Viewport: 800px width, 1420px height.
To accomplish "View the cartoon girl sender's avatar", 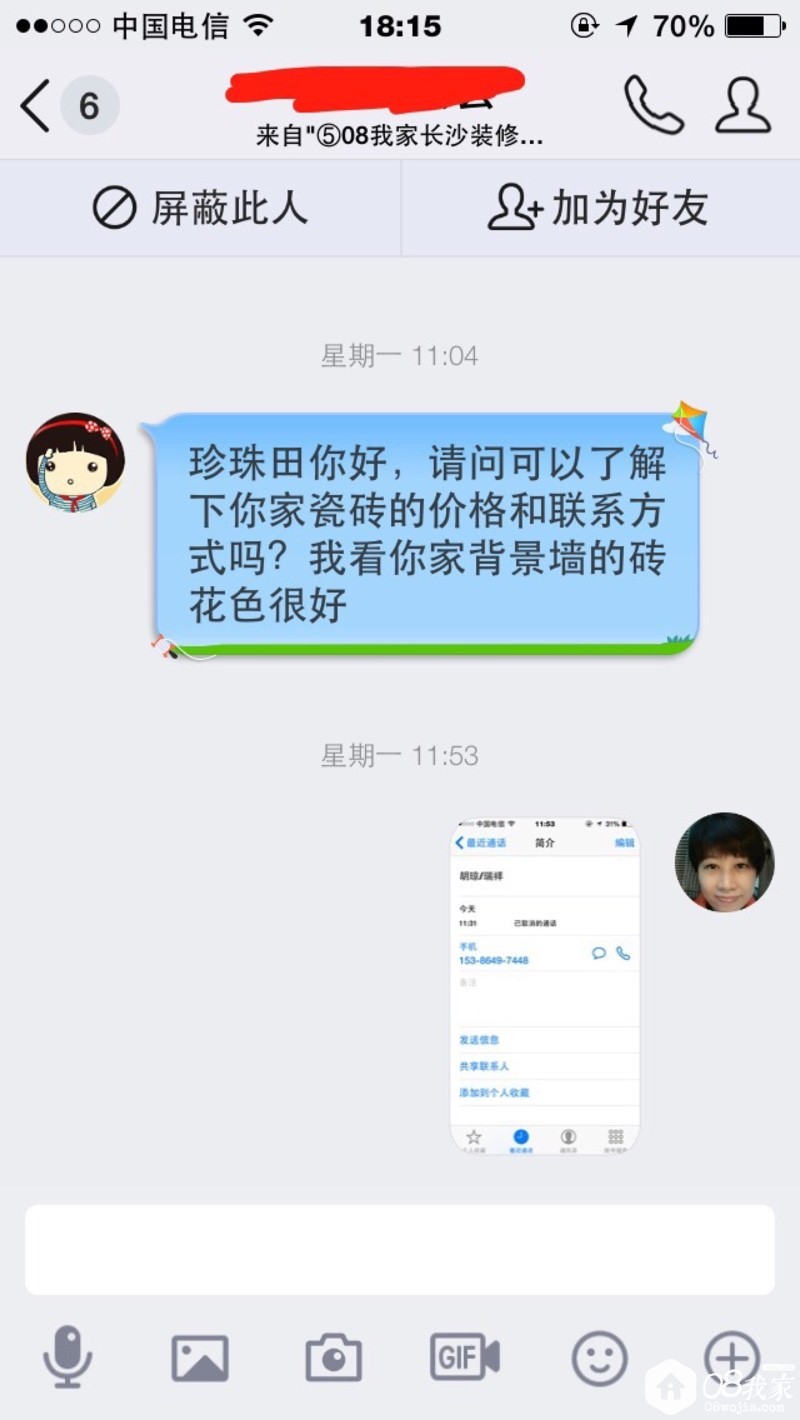I will (x=76, y=463).
